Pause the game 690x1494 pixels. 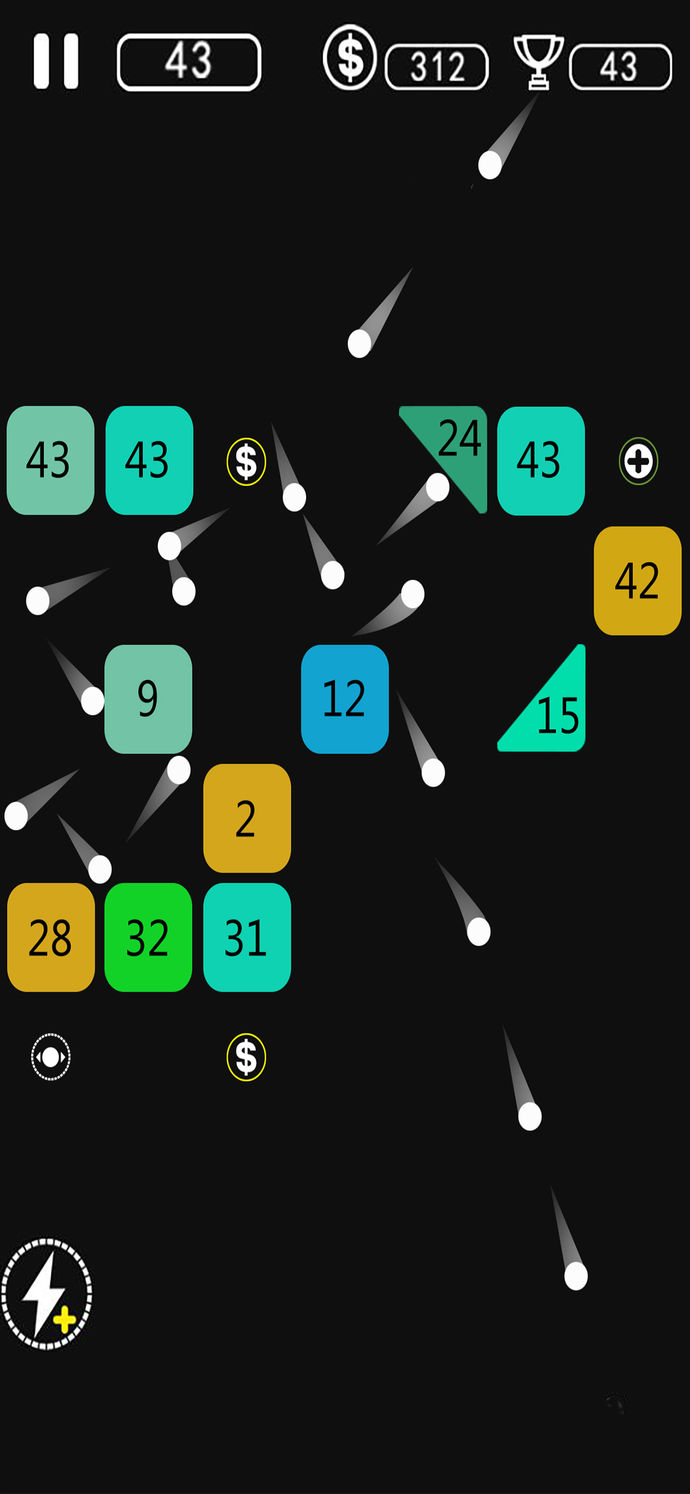[56, 62]
